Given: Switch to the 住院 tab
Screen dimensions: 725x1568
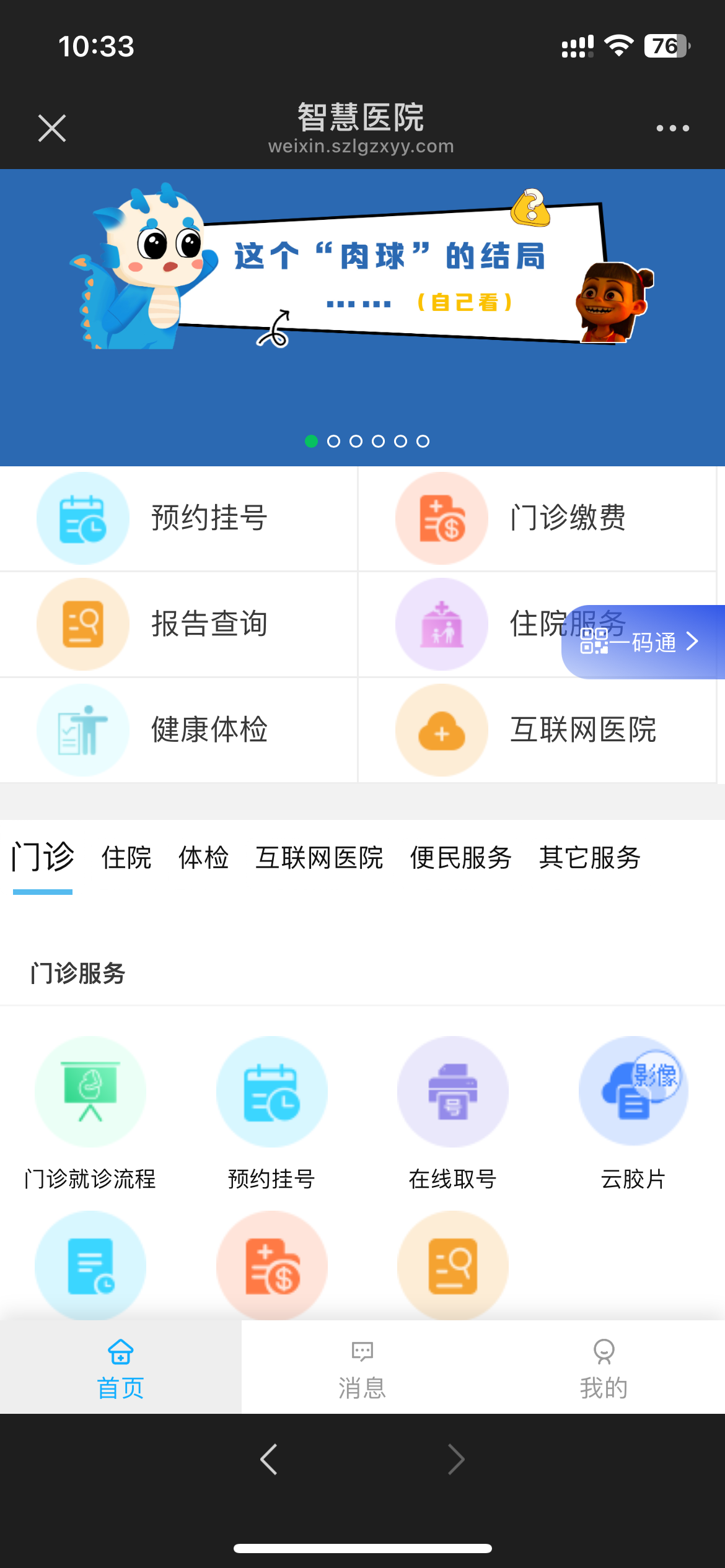Looking at the screenshot, I should coord(126,858).
